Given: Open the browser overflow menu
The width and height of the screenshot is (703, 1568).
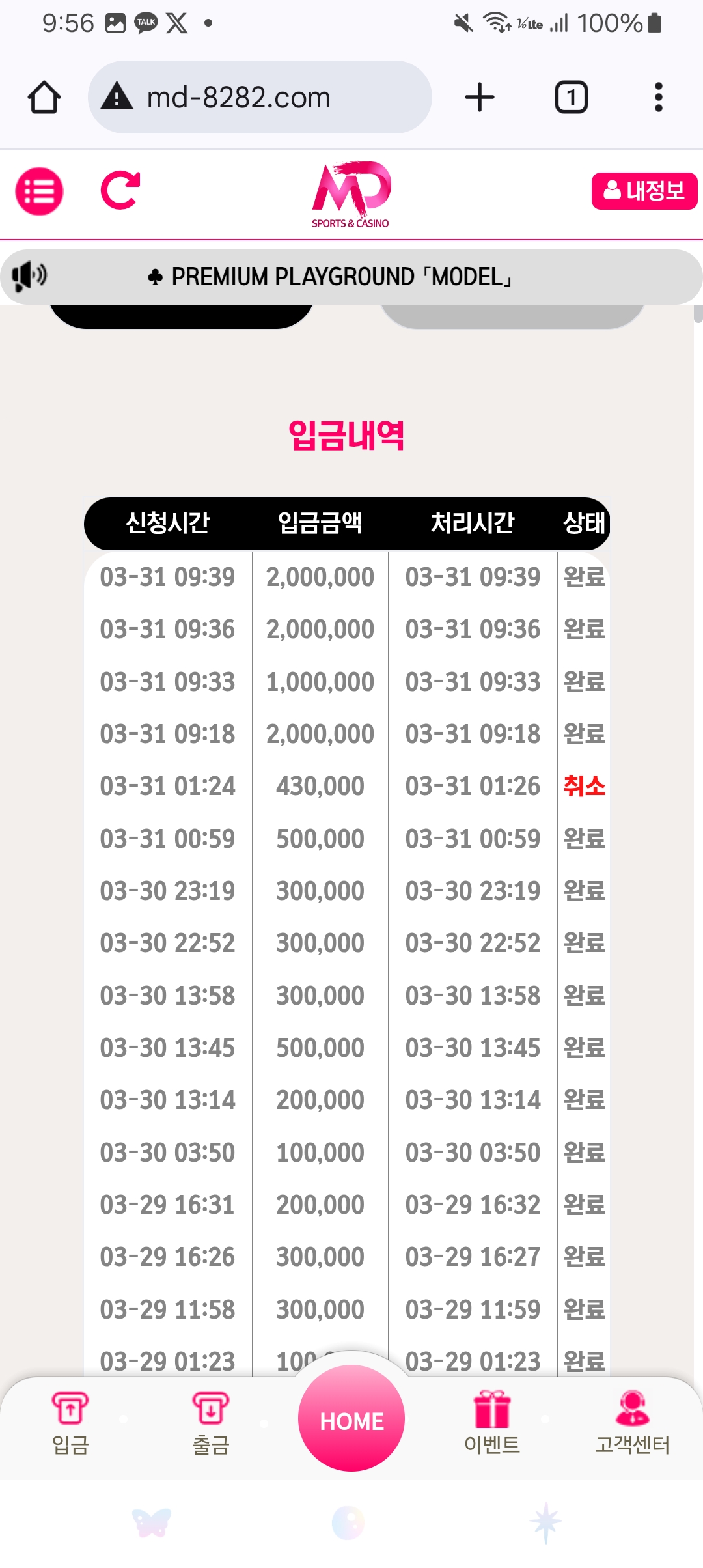Looking at the screenshot, I should pos(659,98).
